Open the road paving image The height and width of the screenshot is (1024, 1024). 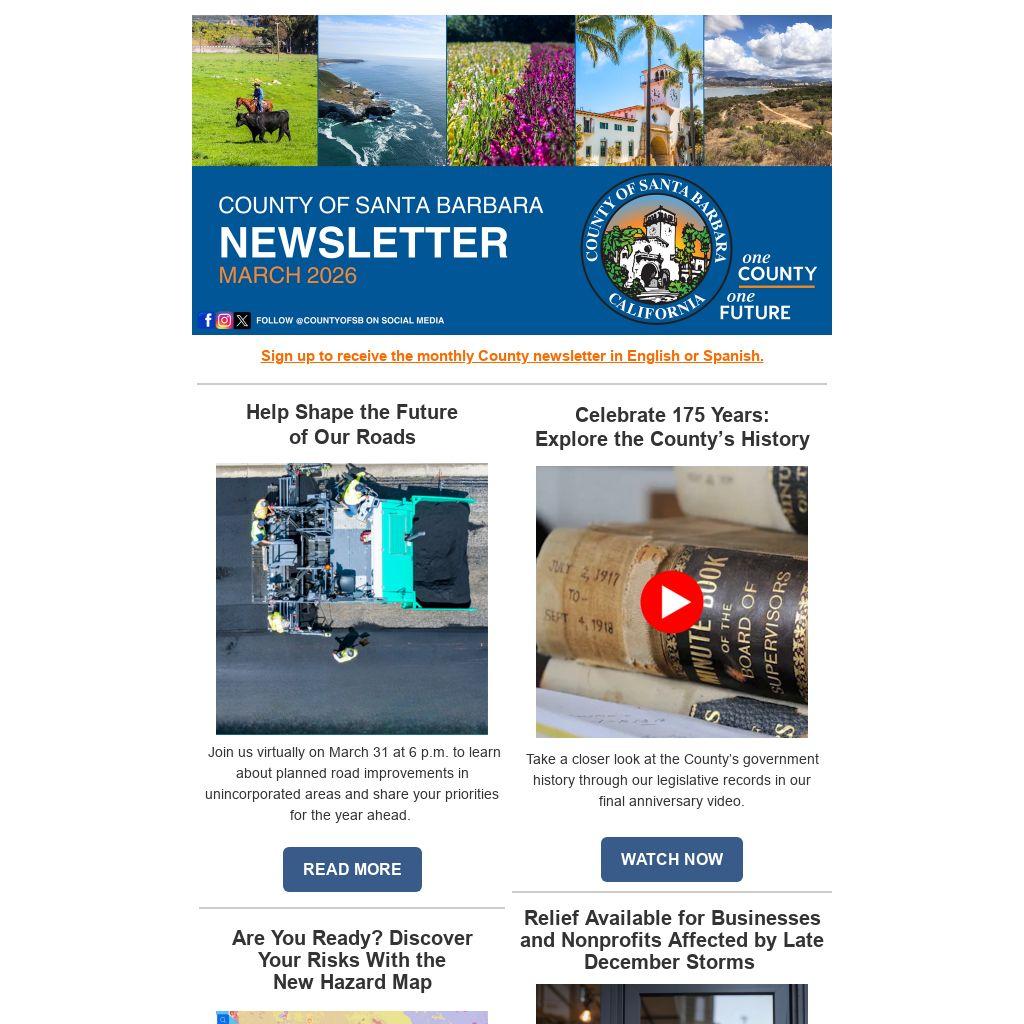(352, 598)
